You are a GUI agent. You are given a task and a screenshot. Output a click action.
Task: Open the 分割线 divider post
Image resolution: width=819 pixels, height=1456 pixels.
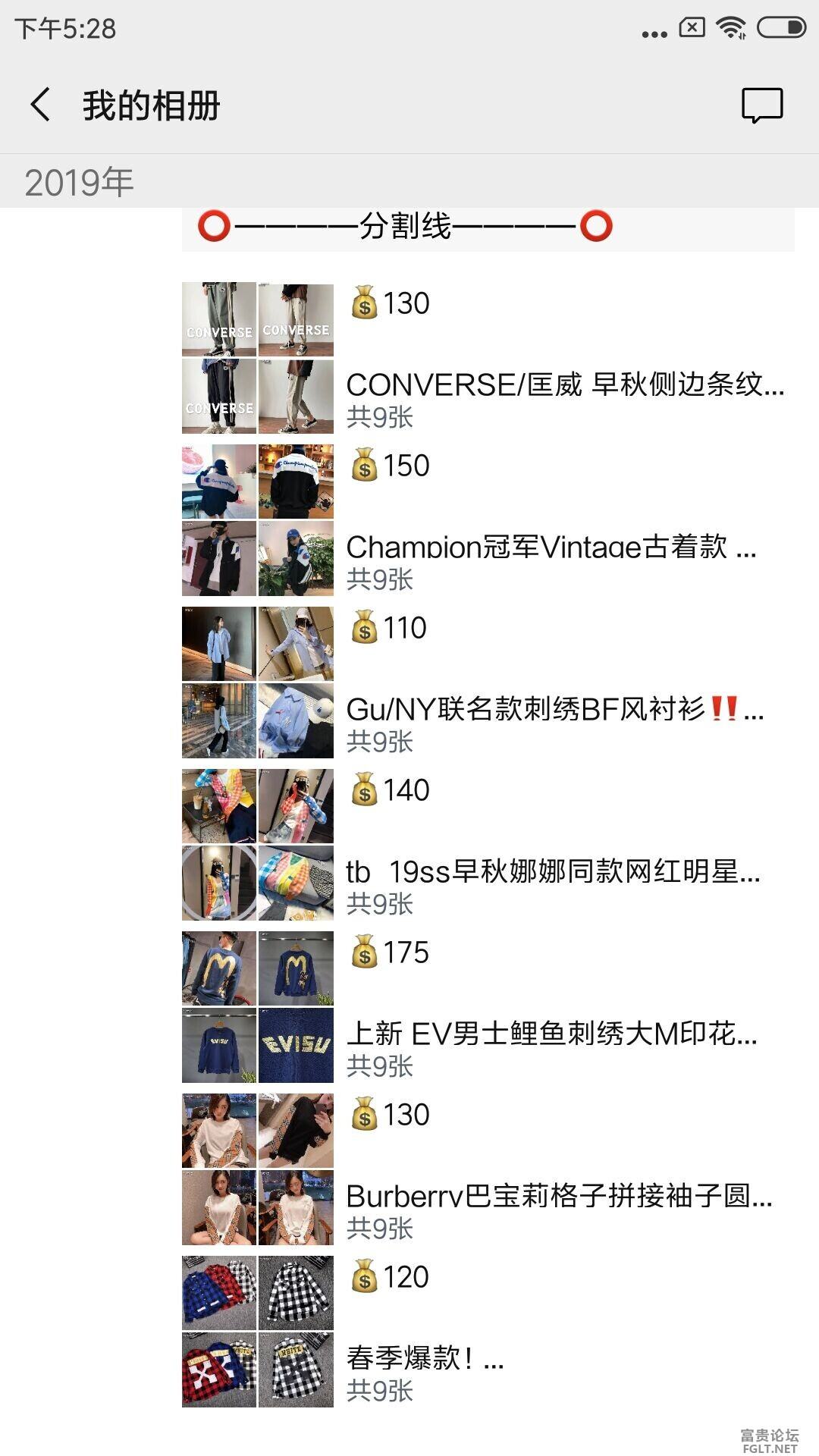point(488,228)
